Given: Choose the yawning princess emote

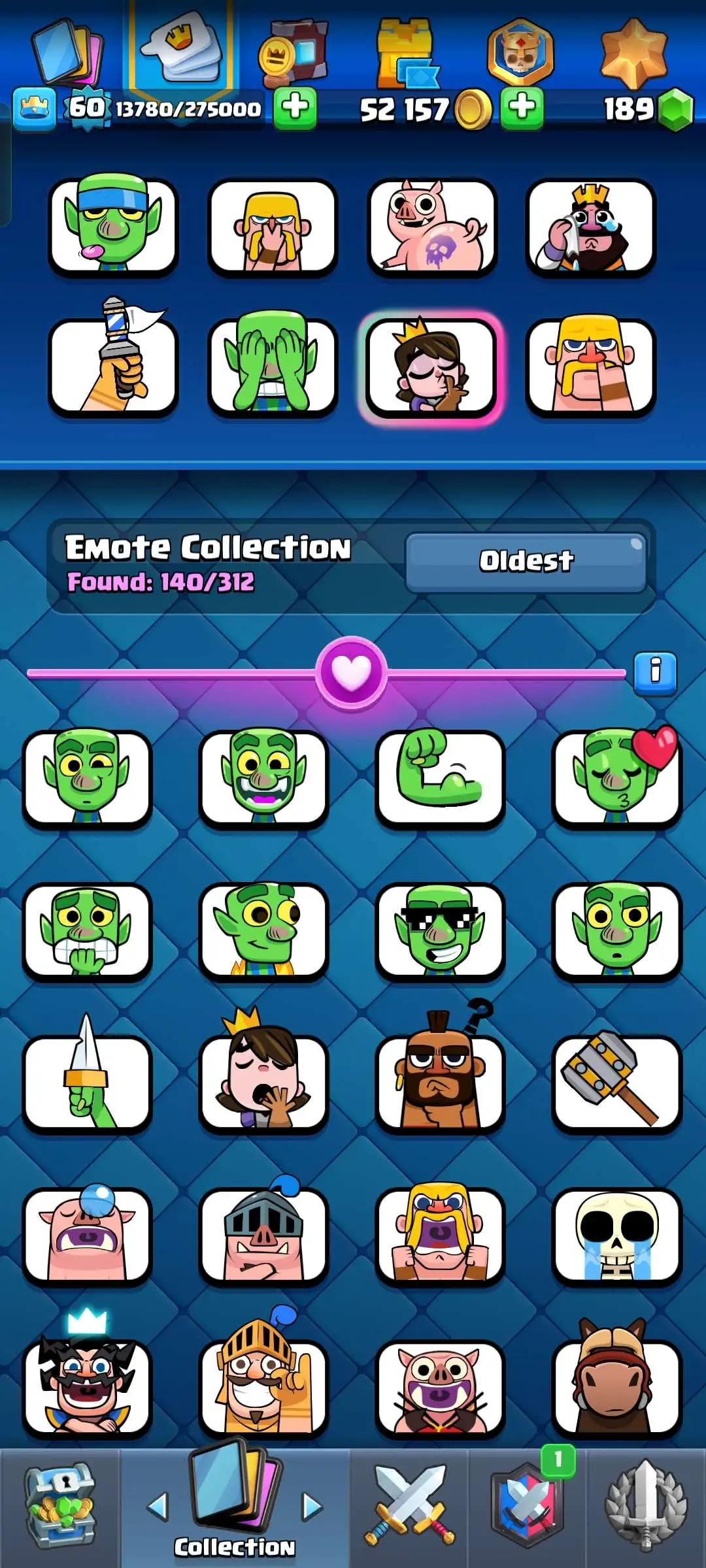Looking at the screenshot, I should tap(264, 1082).
